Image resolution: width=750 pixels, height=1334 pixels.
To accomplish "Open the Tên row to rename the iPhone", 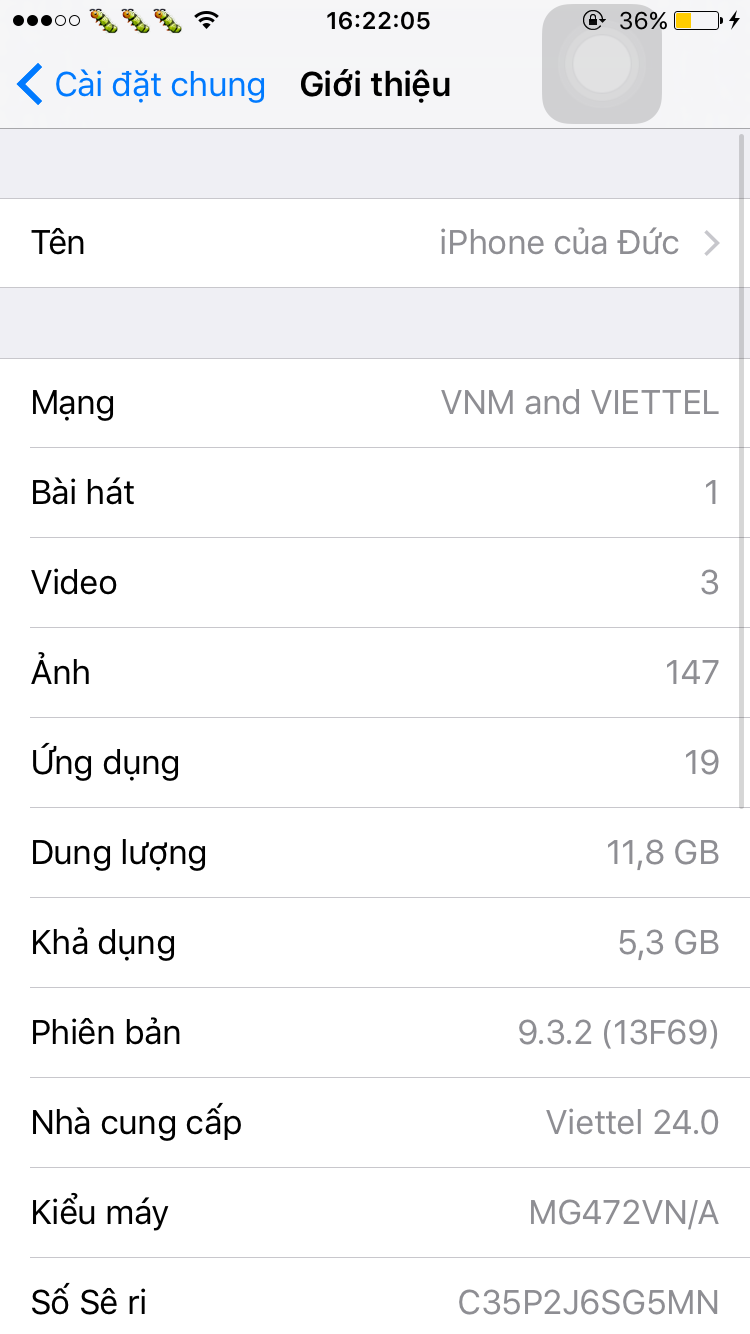I will (x=375, y=243).
